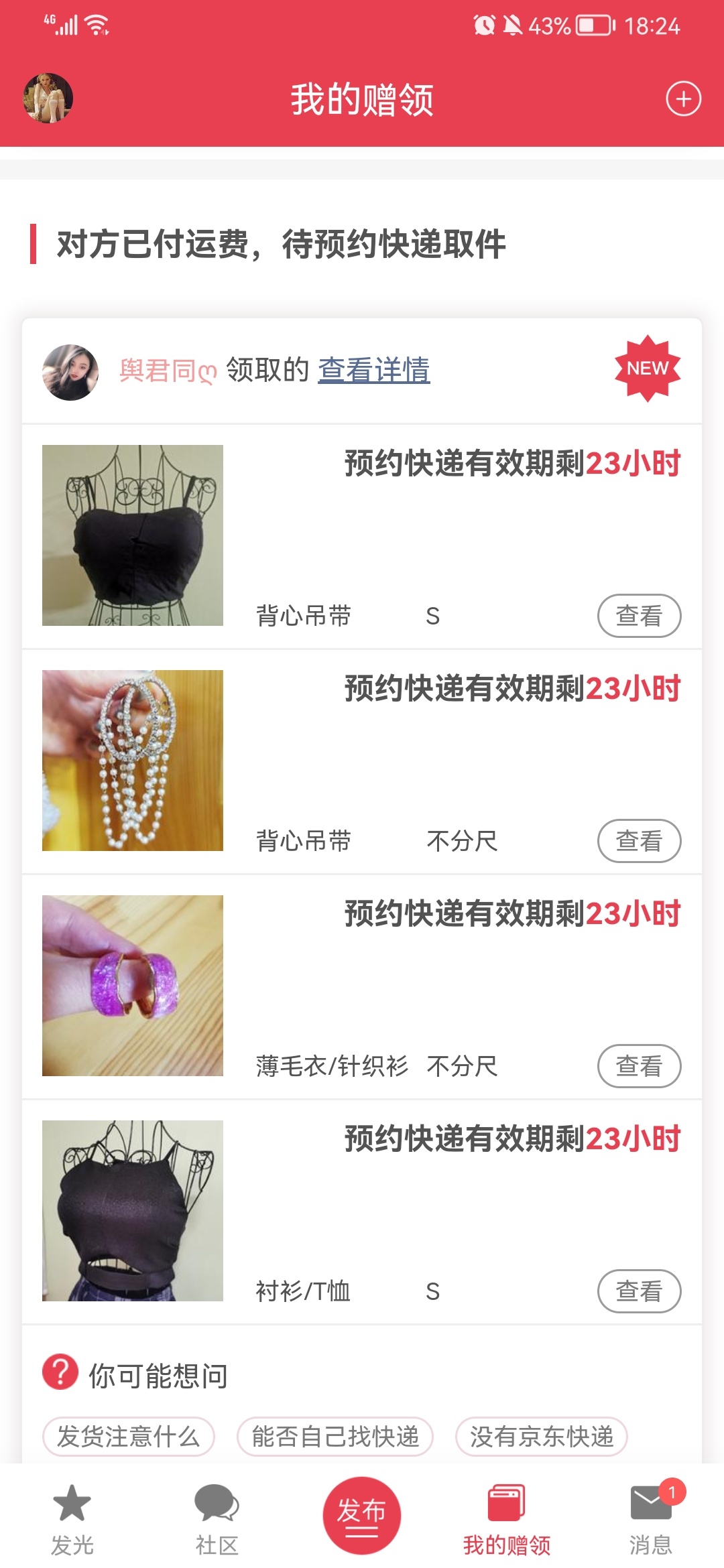Tap 查看 for the size S 背心吊带 item

[639, 615]
